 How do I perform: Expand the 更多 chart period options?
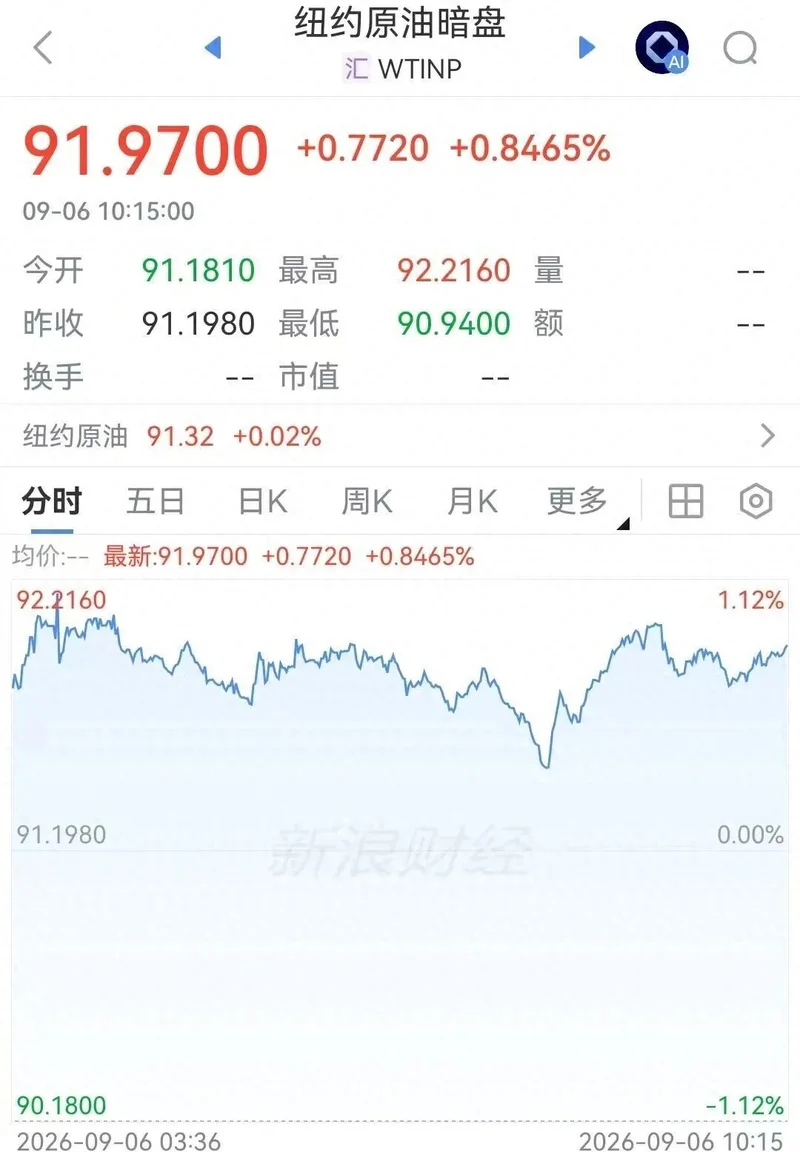(577, 502)
